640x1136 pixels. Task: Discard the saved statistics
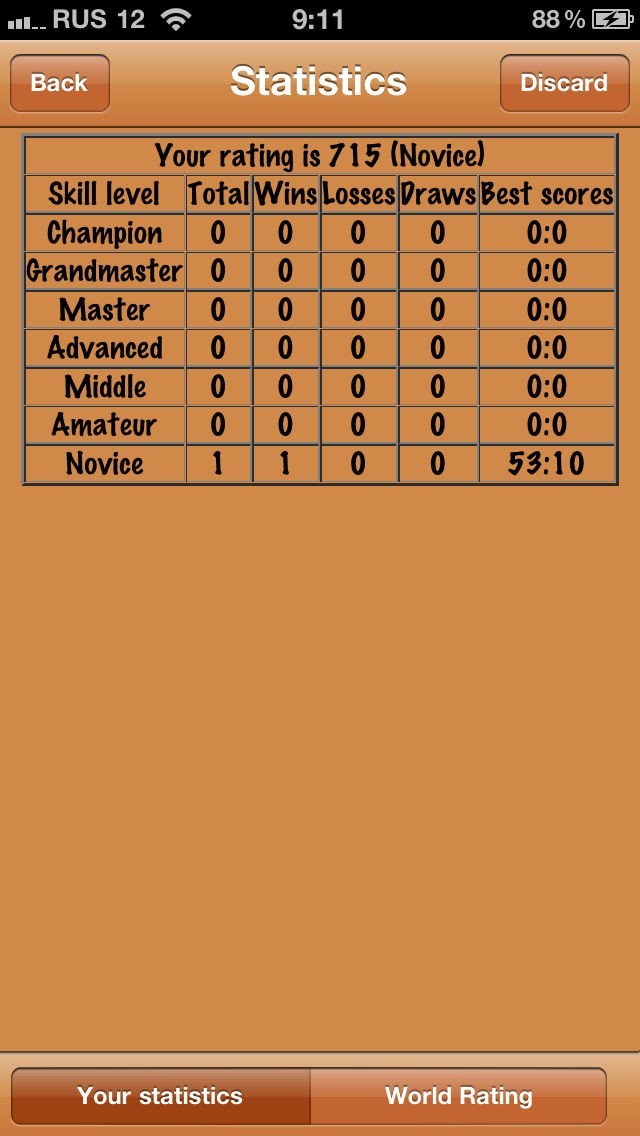tap(563, 83)
